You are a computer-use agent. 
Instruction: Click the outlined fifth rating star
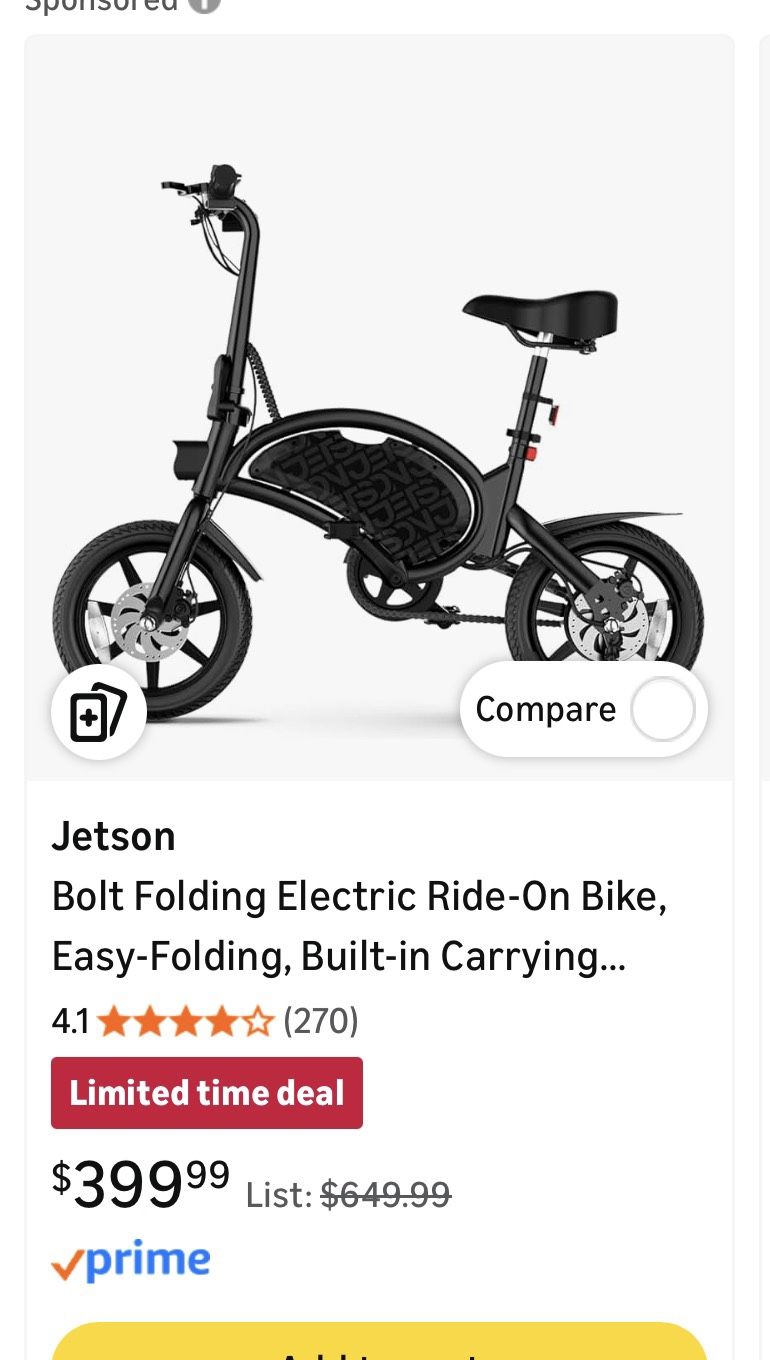click(257, 1020)
